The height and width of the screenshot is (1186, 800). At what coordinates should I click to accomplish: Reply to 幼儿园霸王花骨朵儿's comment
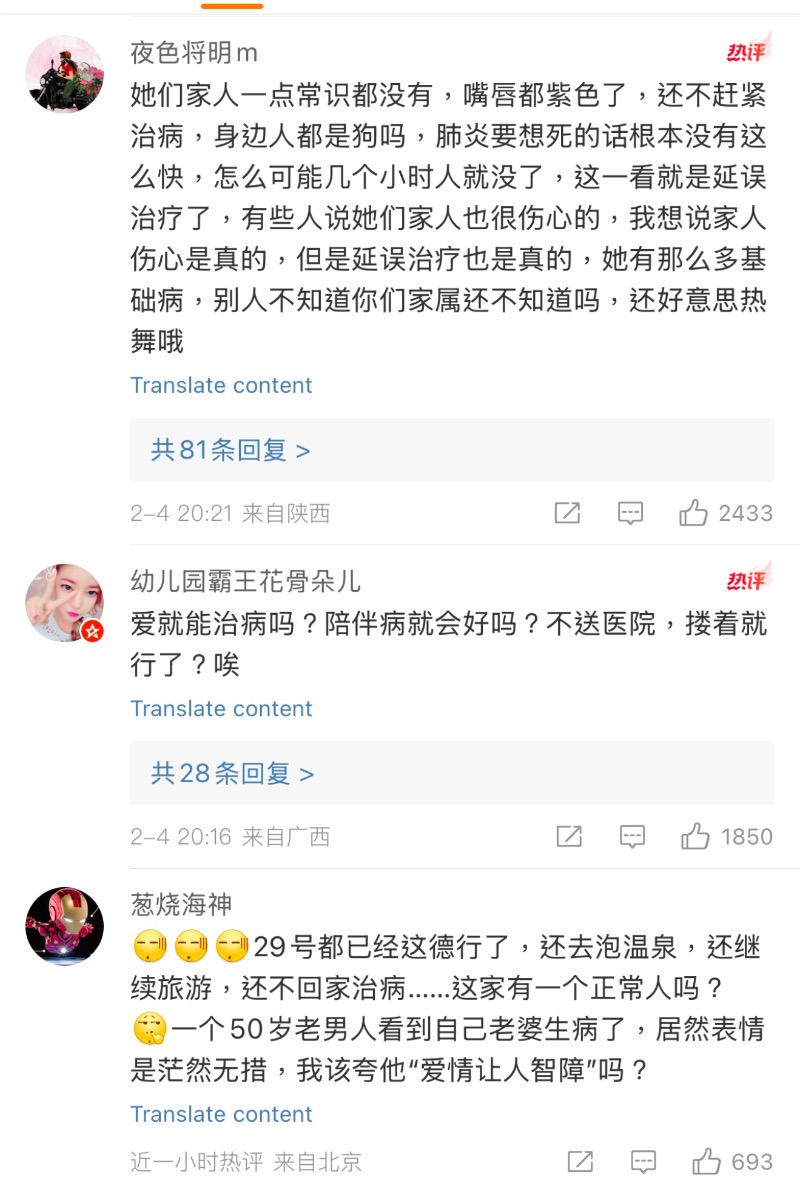[x=632, y=836]
